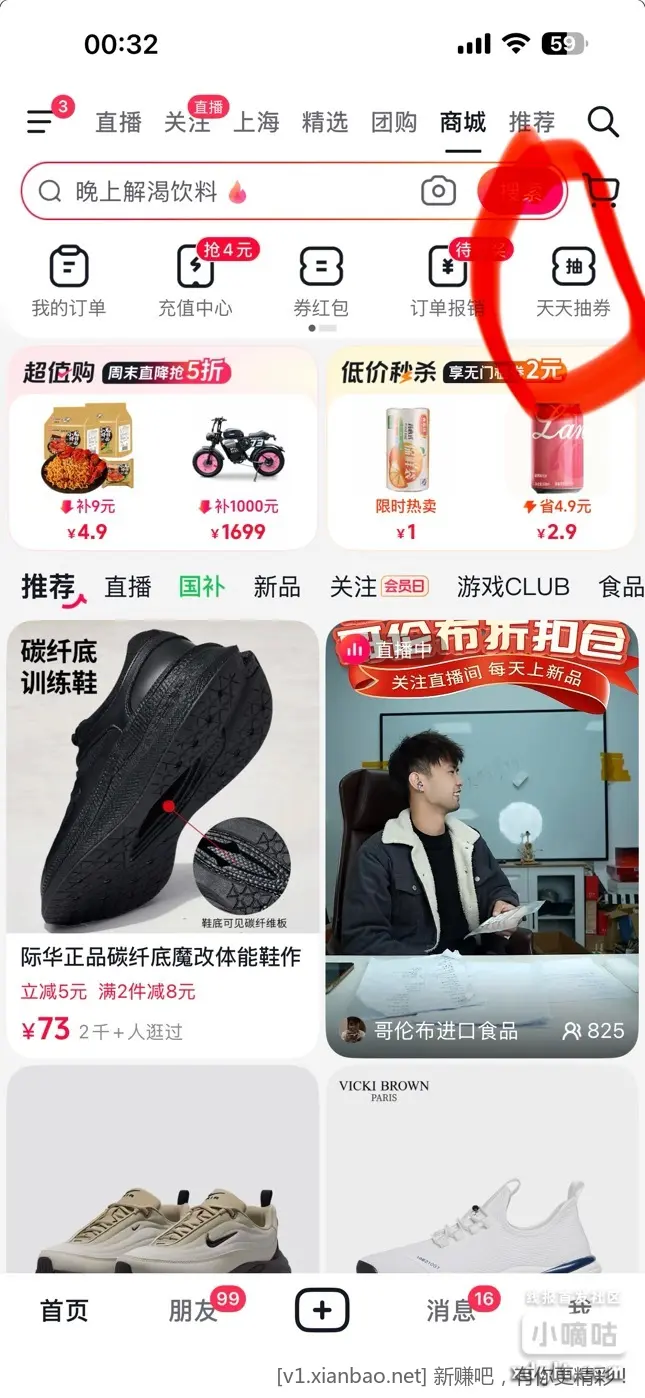Open 我的订单
The width and height of the screenshot is (645, 1398).
[68, 280]
